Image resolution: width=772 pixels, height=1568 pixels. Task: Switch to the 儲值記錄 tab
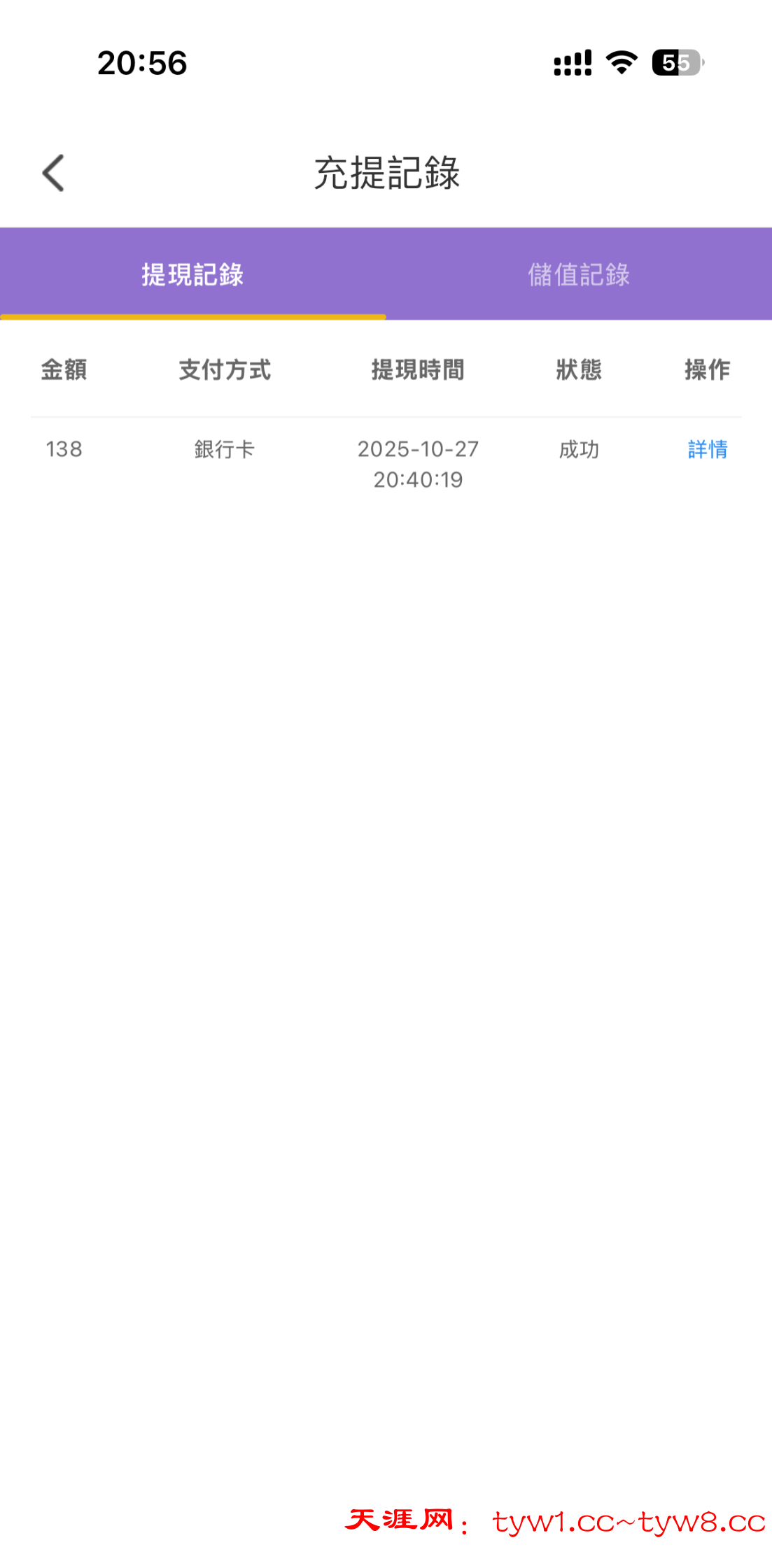pos(579,274)
